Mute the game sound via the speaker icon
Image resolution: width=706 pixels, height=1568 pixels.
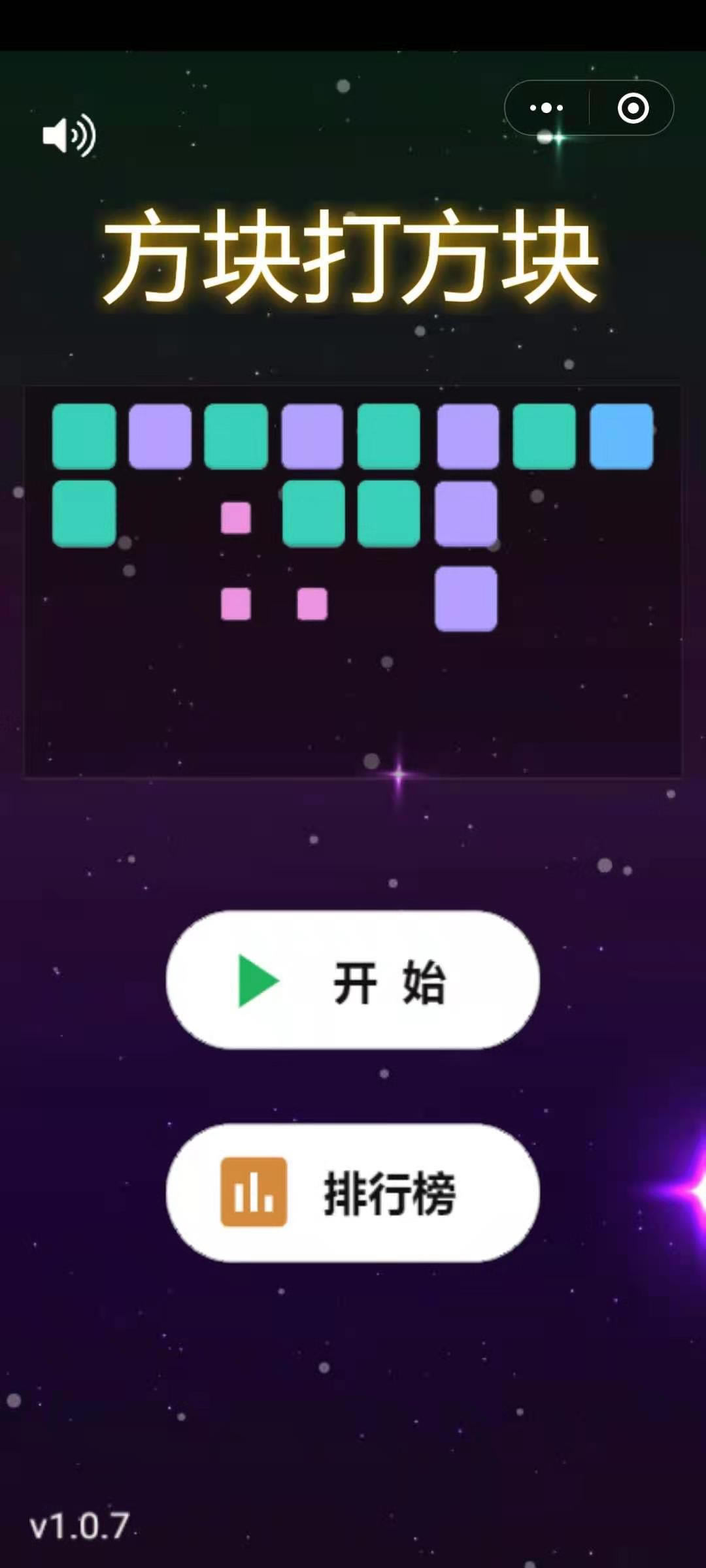[69, 136]
